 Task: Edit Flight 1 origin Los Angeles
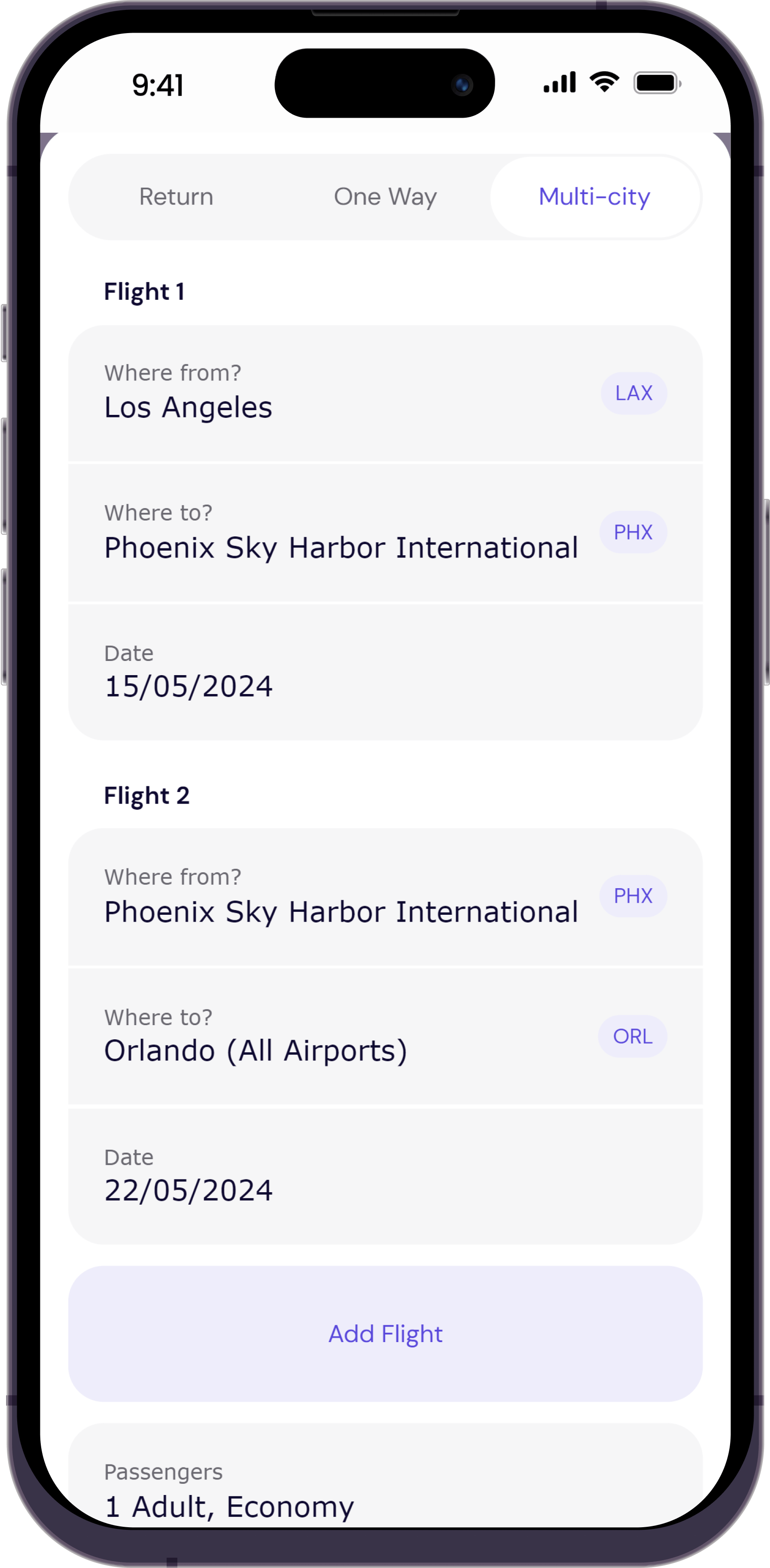coord(385,393)
